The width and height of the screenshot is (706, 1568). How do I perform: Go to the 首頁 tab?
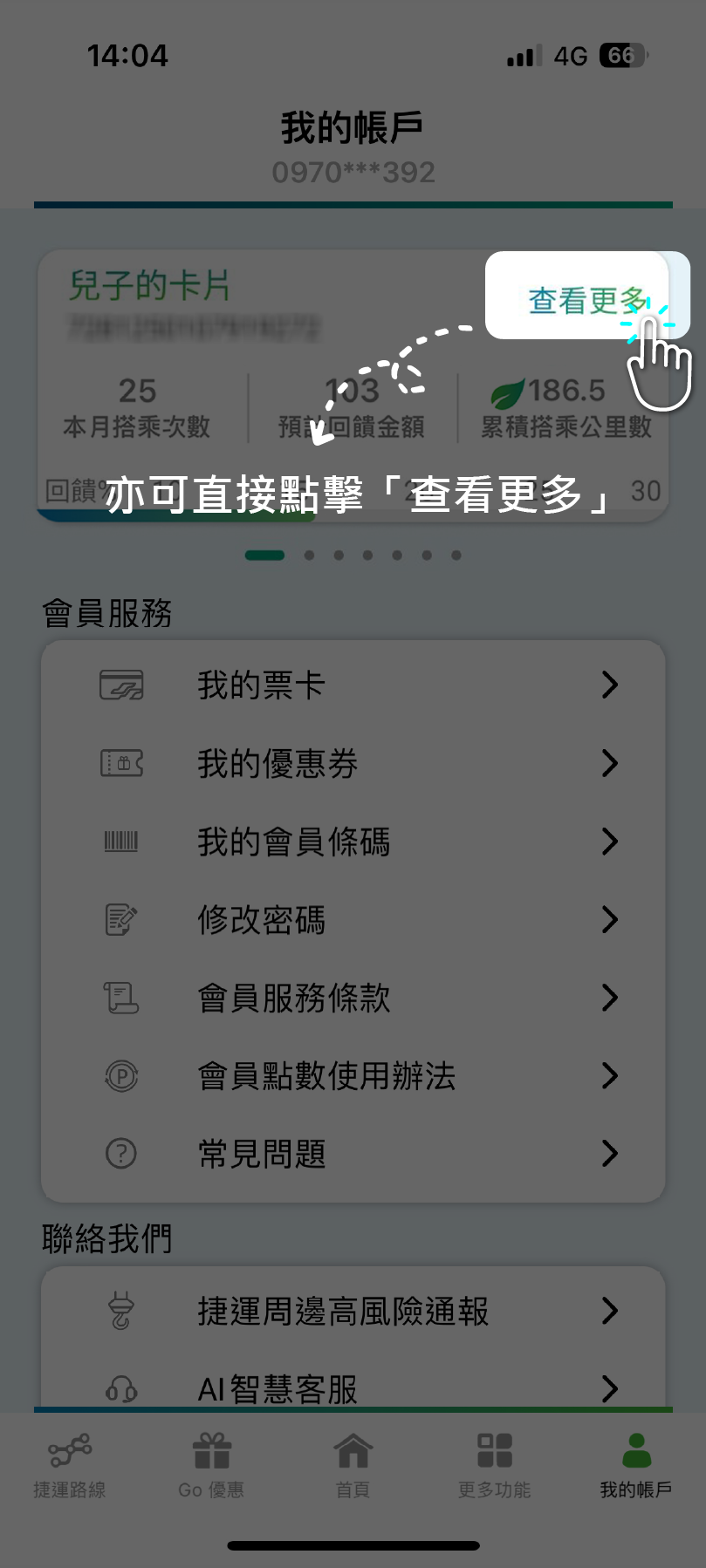(x=353, y=1466)
